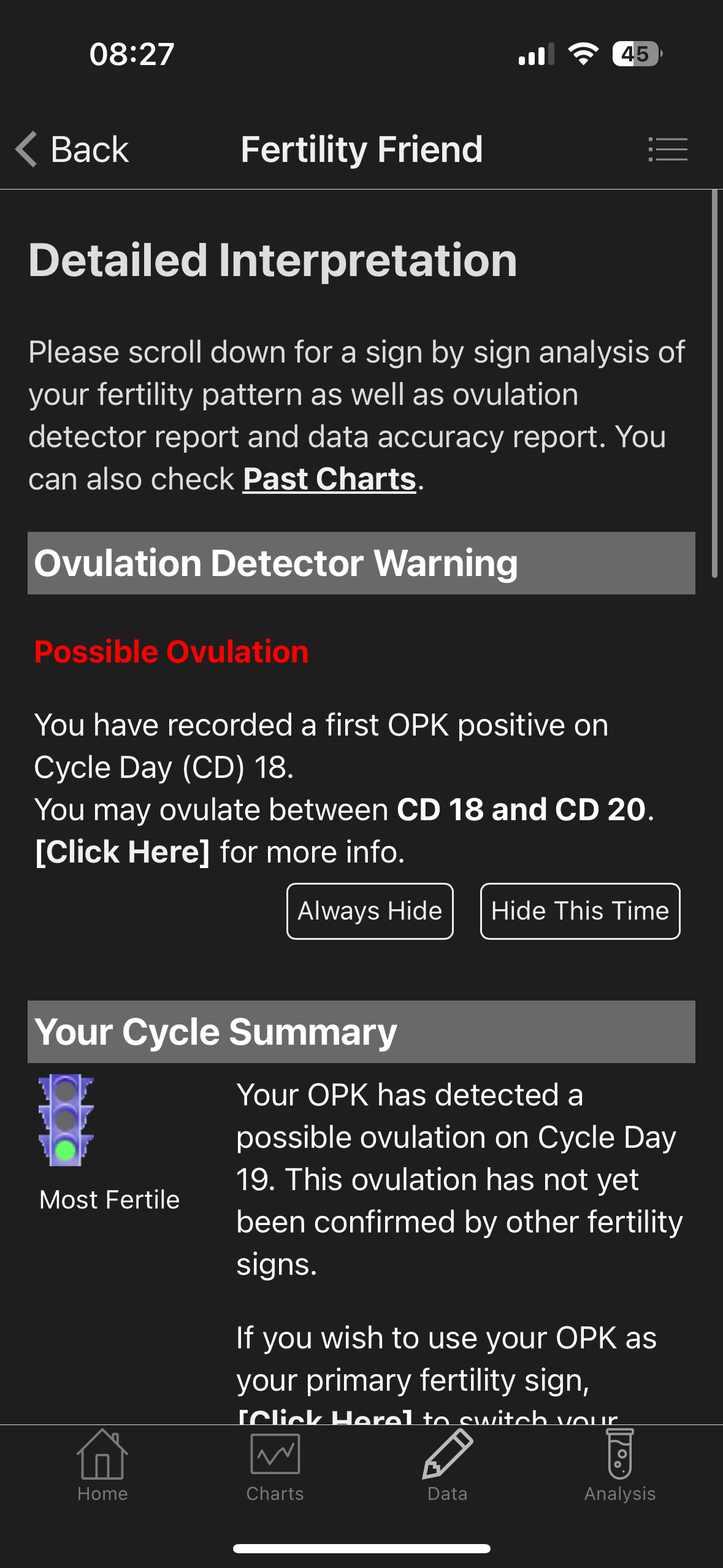723x1568 pixels.
Task: Open the Past Charts link
Action: click(x=329, y=479)
